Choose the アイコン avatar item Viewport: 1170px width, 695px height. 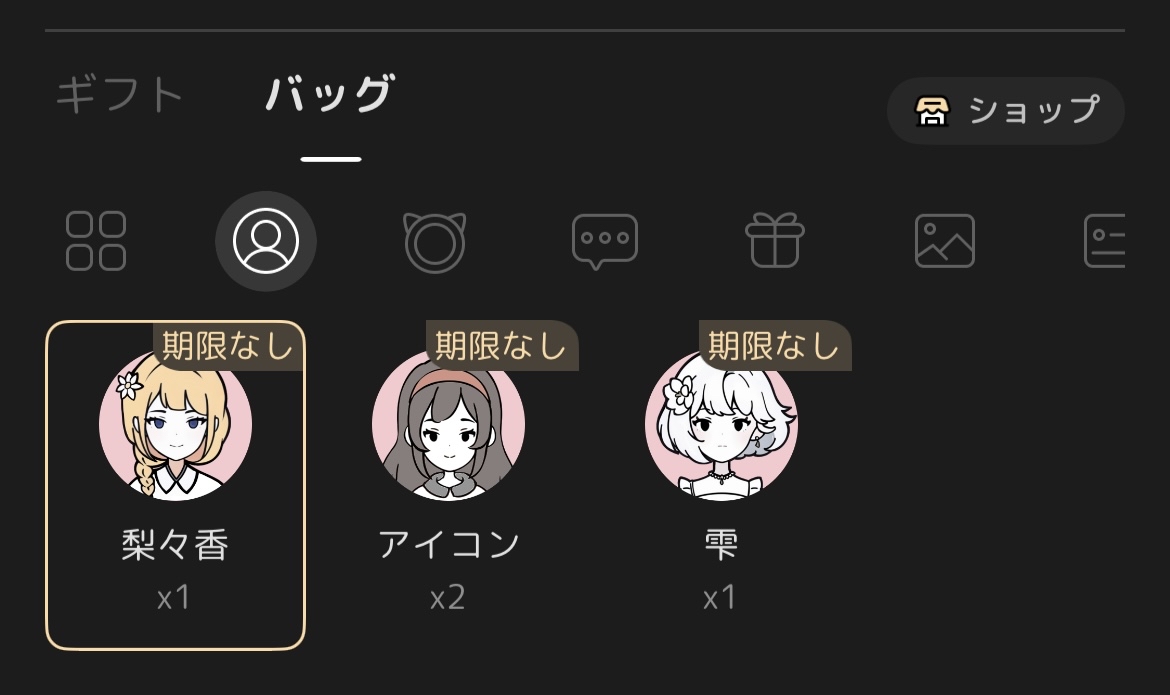[x=448, y=485]
